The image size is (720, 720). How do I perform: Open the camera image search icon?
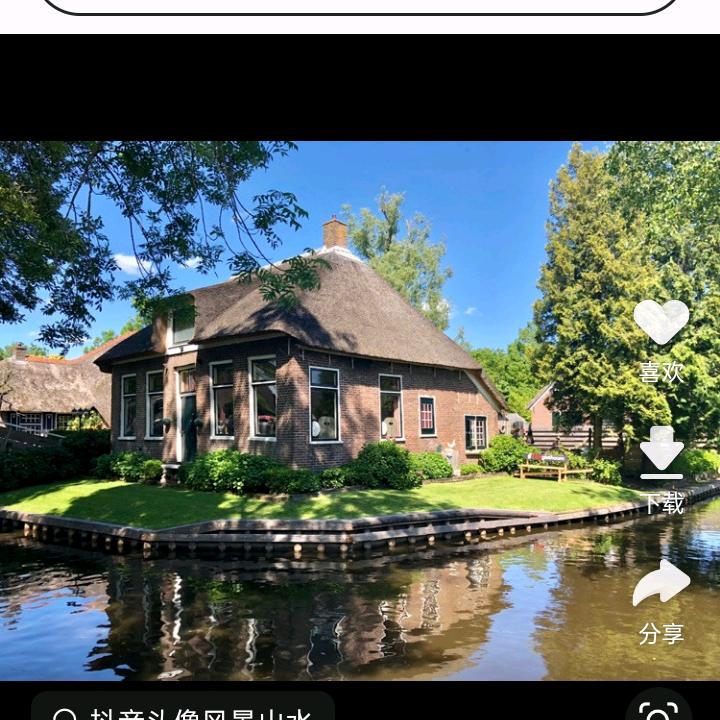coord(658,711)
